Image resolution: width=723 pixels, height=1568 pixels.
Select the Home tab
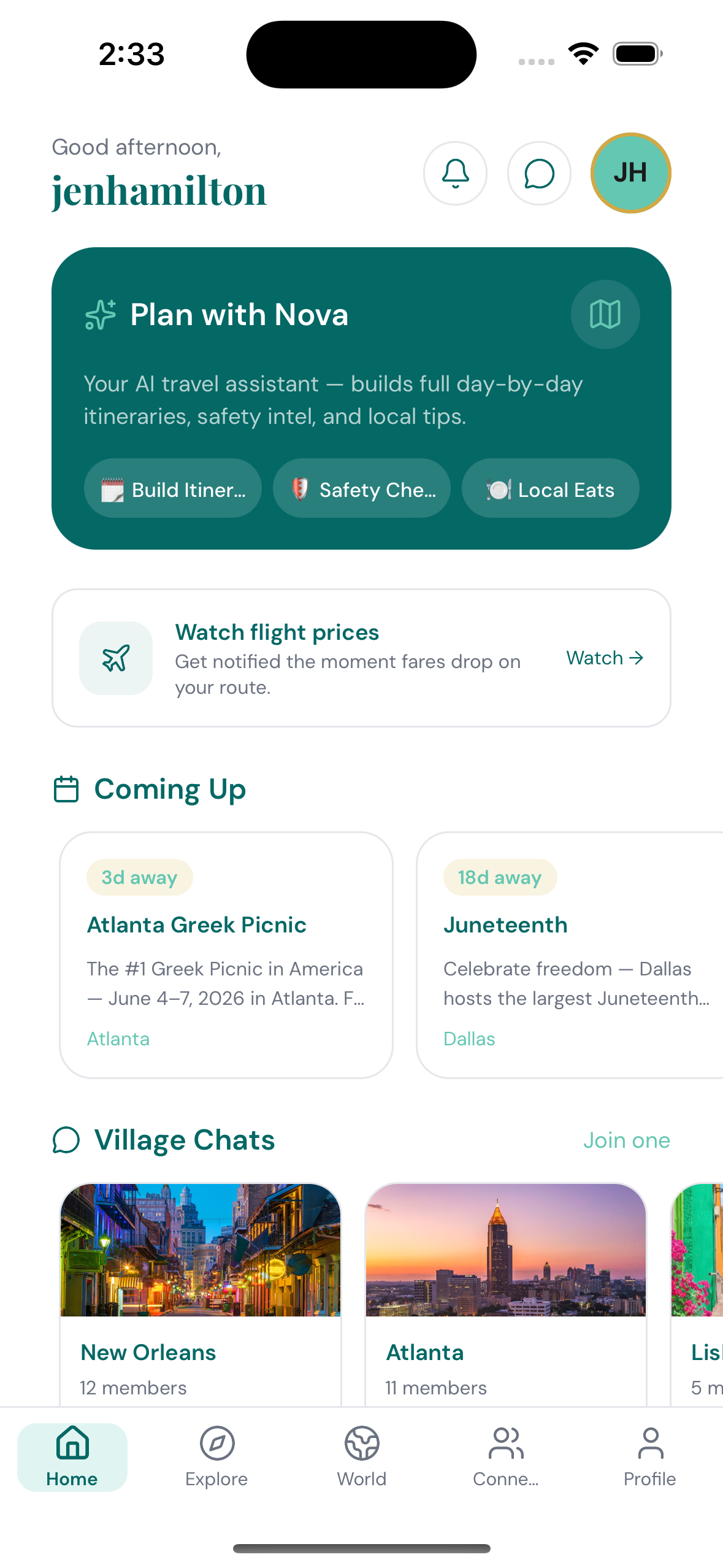[72, 1458]
